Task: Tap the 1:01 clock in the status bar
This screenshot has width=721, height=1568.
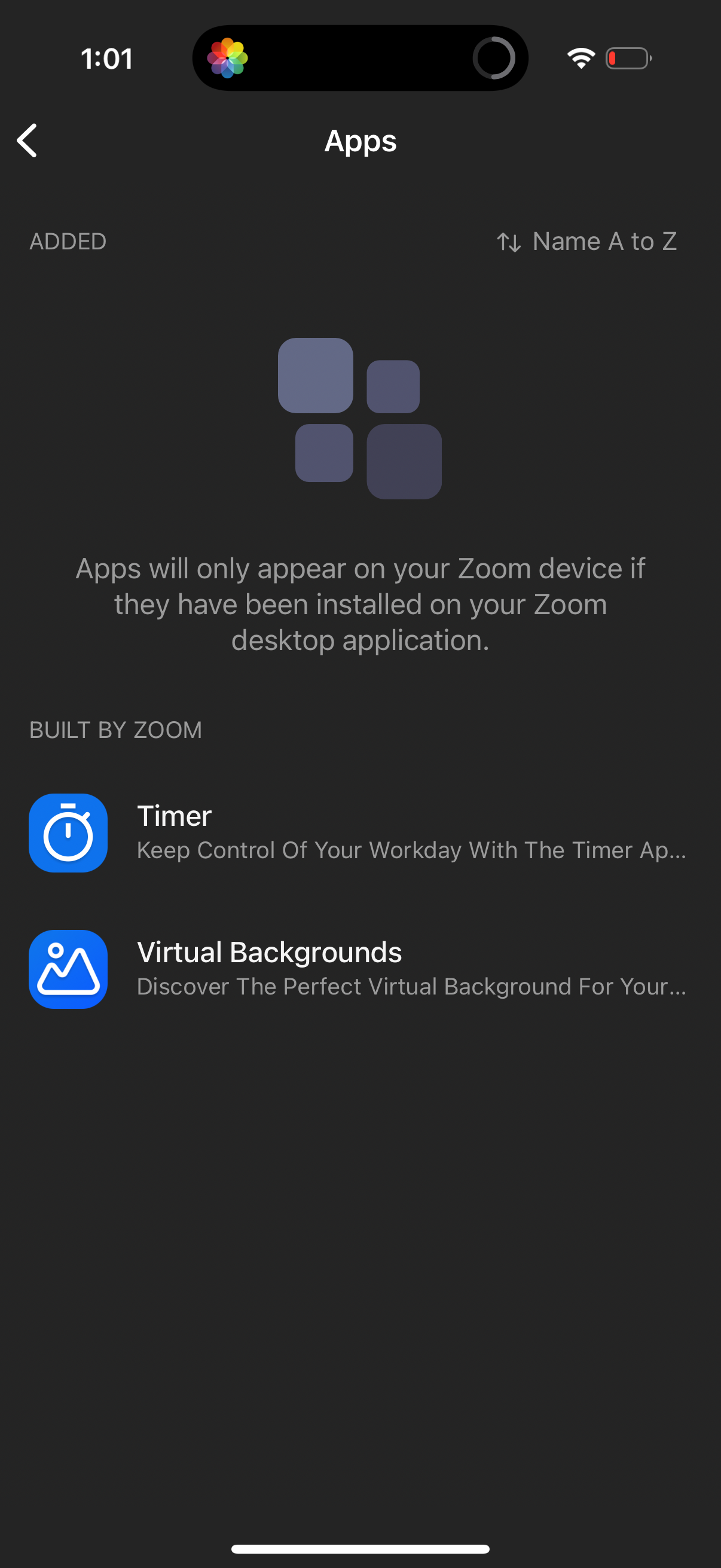Action: 108,57
